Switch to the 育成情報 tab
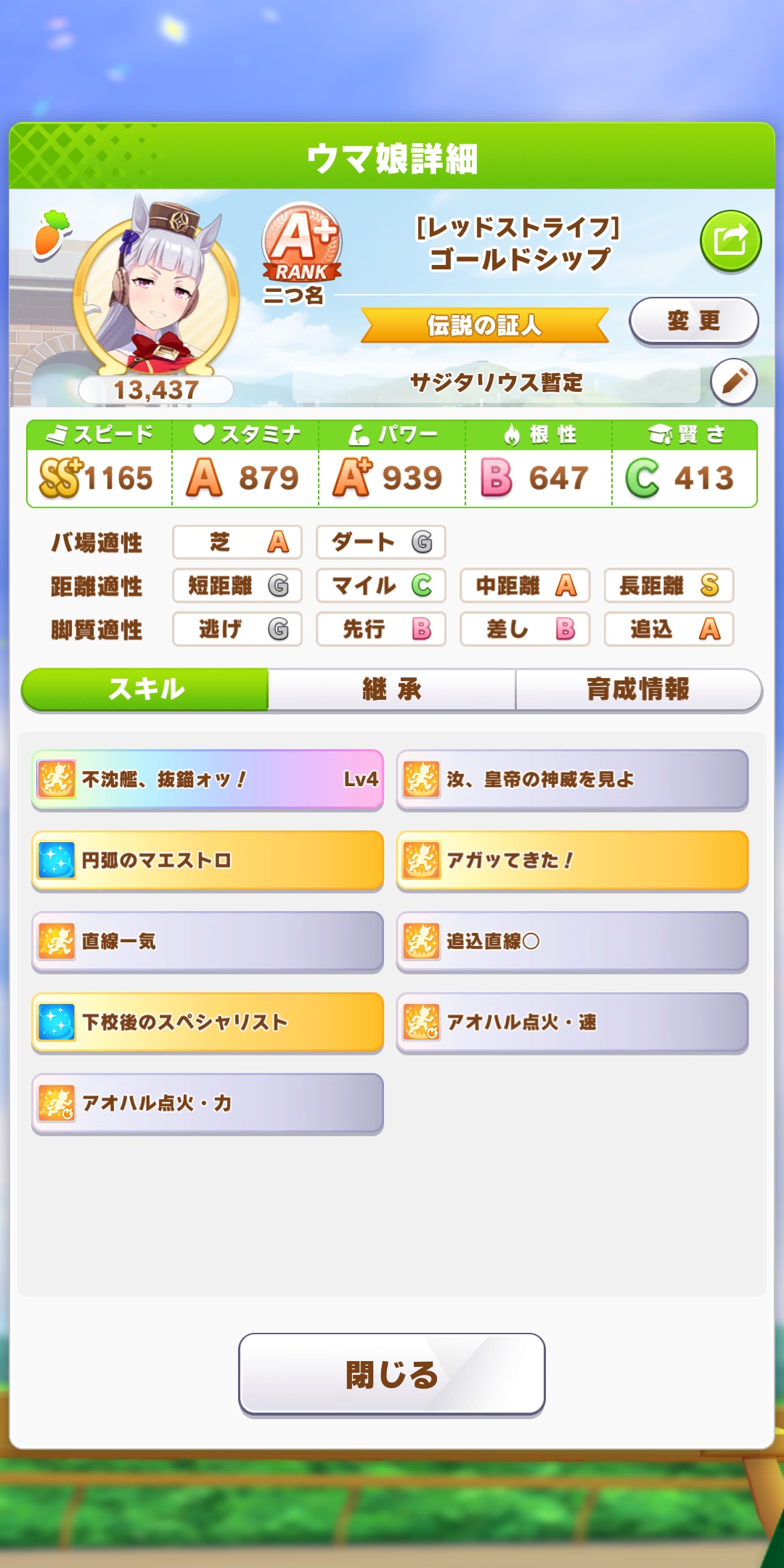 pyautogui.click(x=638, y=689)
